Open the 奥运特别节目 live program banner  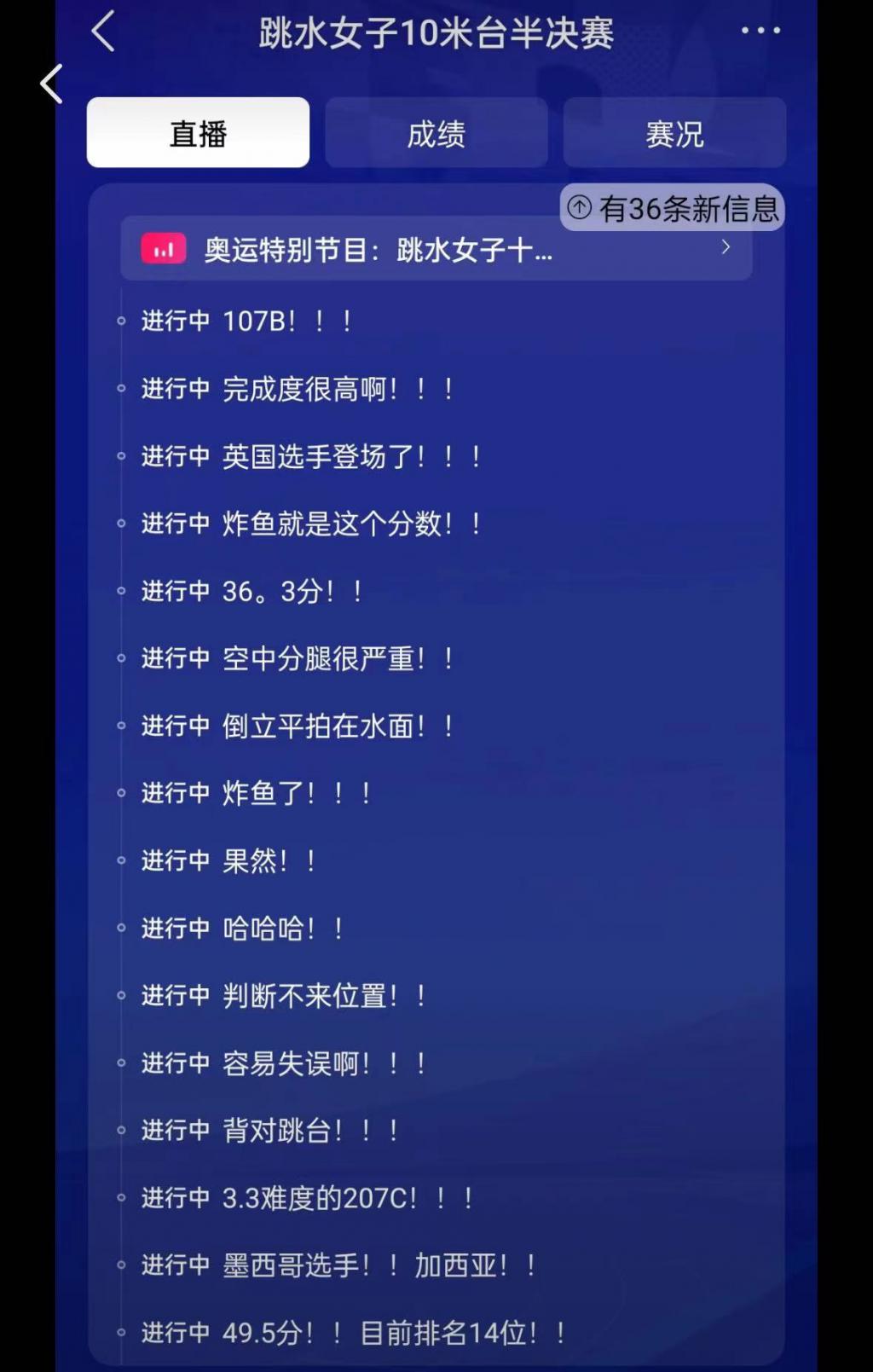pos(435,250)
